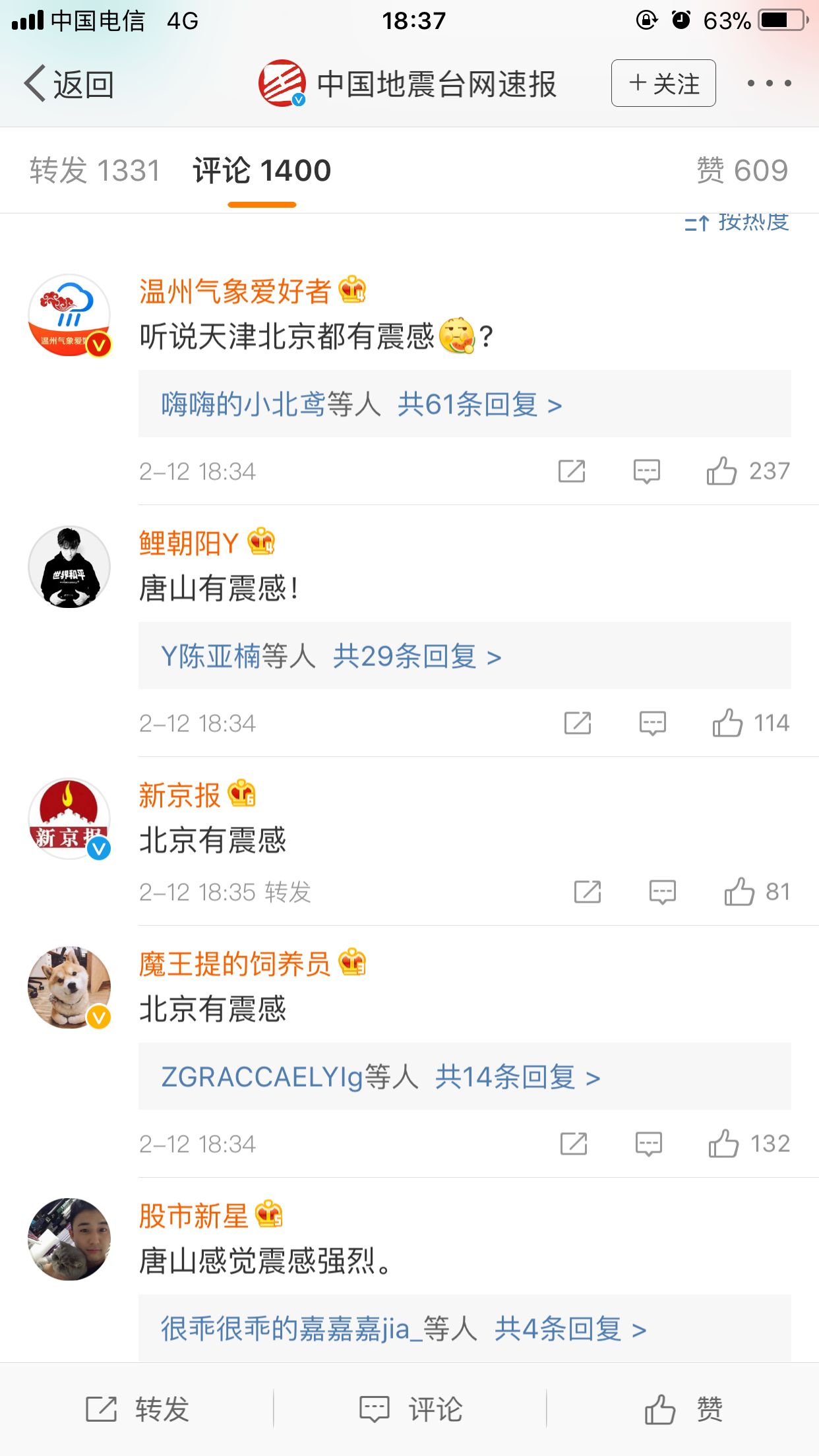Follow 中国地震台网速报 with the 关注 button
The width and height of the screenshot is (819, 1456).
663,84
